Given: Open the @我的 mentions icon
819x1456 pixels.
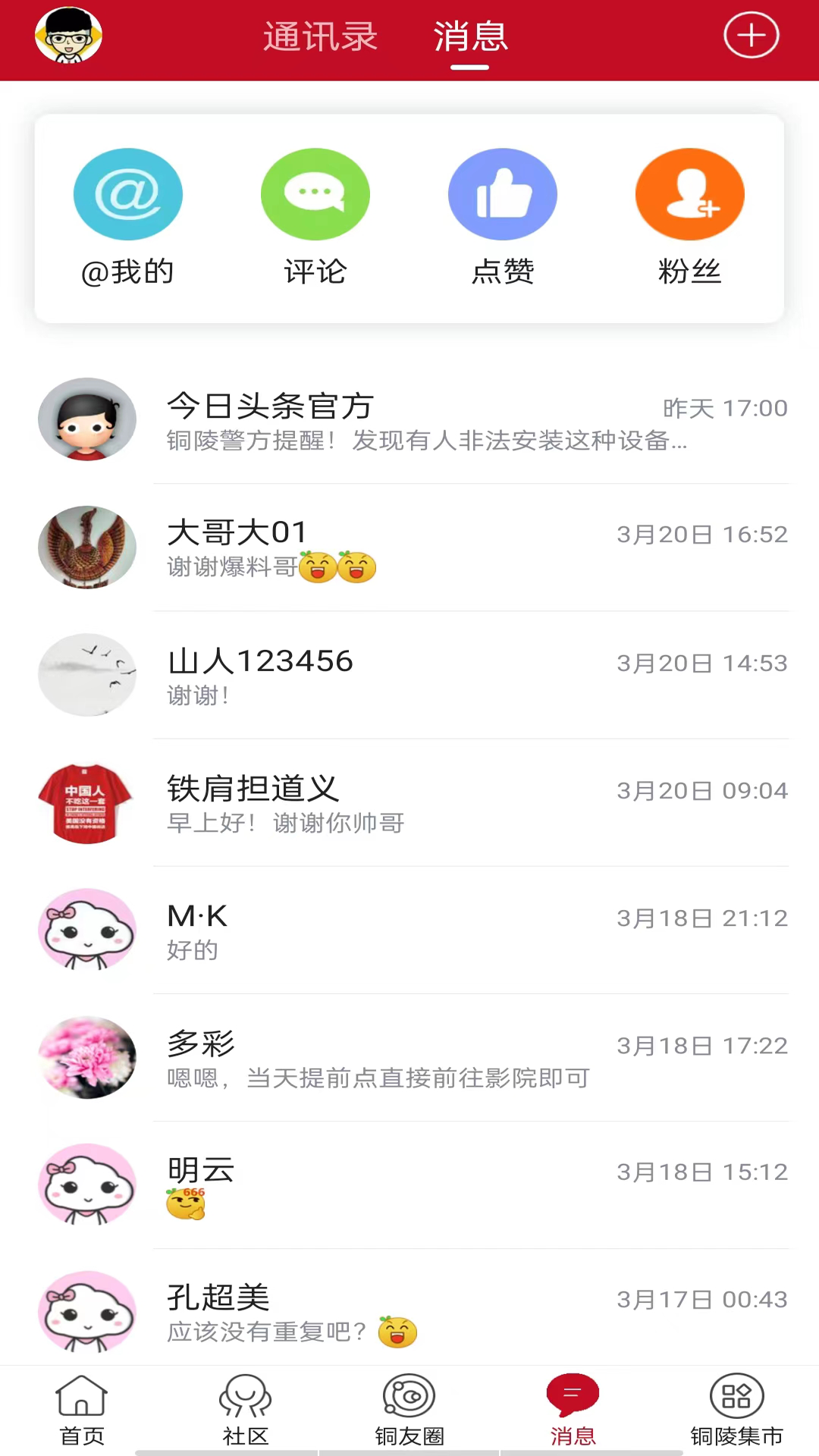Looking at the screenshot, I should tap(128, 194).
